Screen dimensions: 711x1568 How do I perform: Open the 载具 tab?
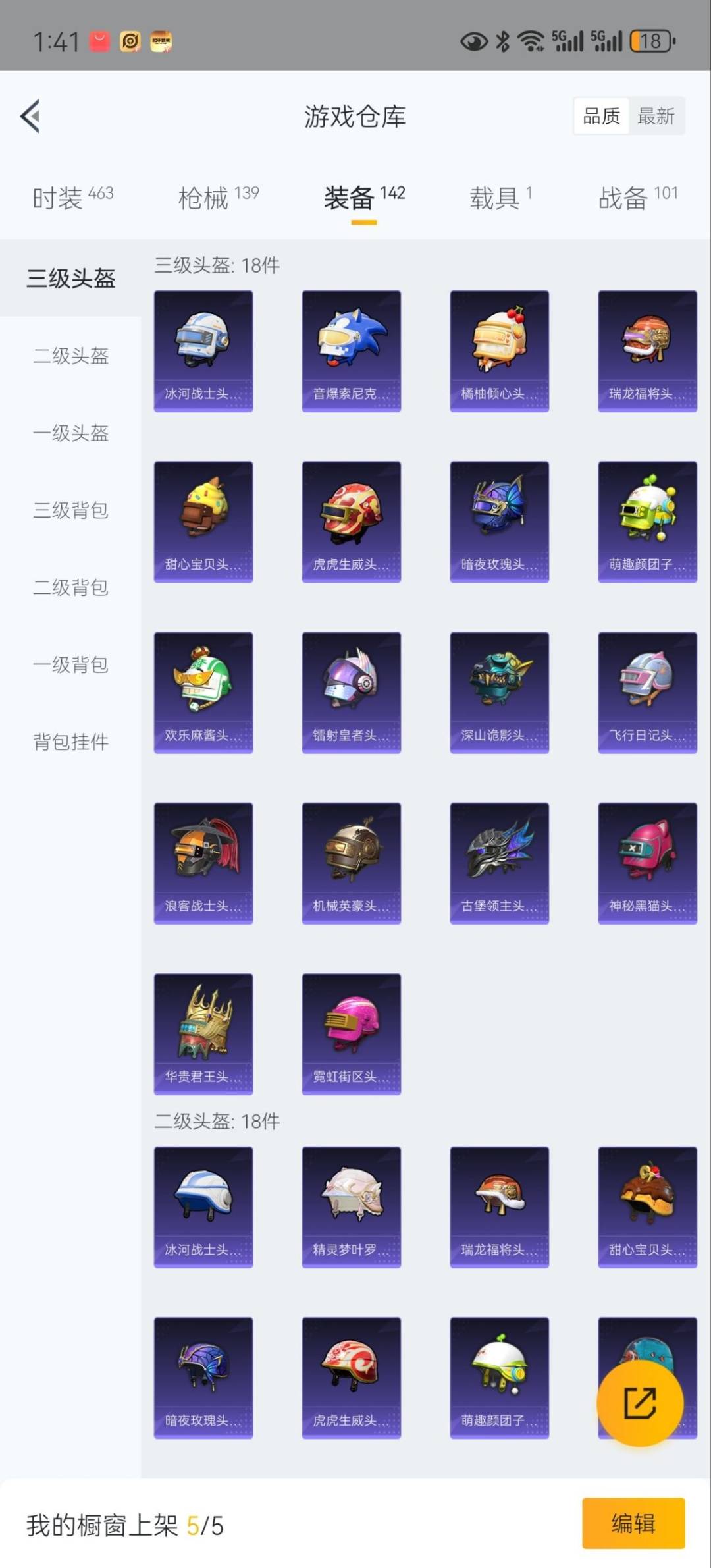500,198
